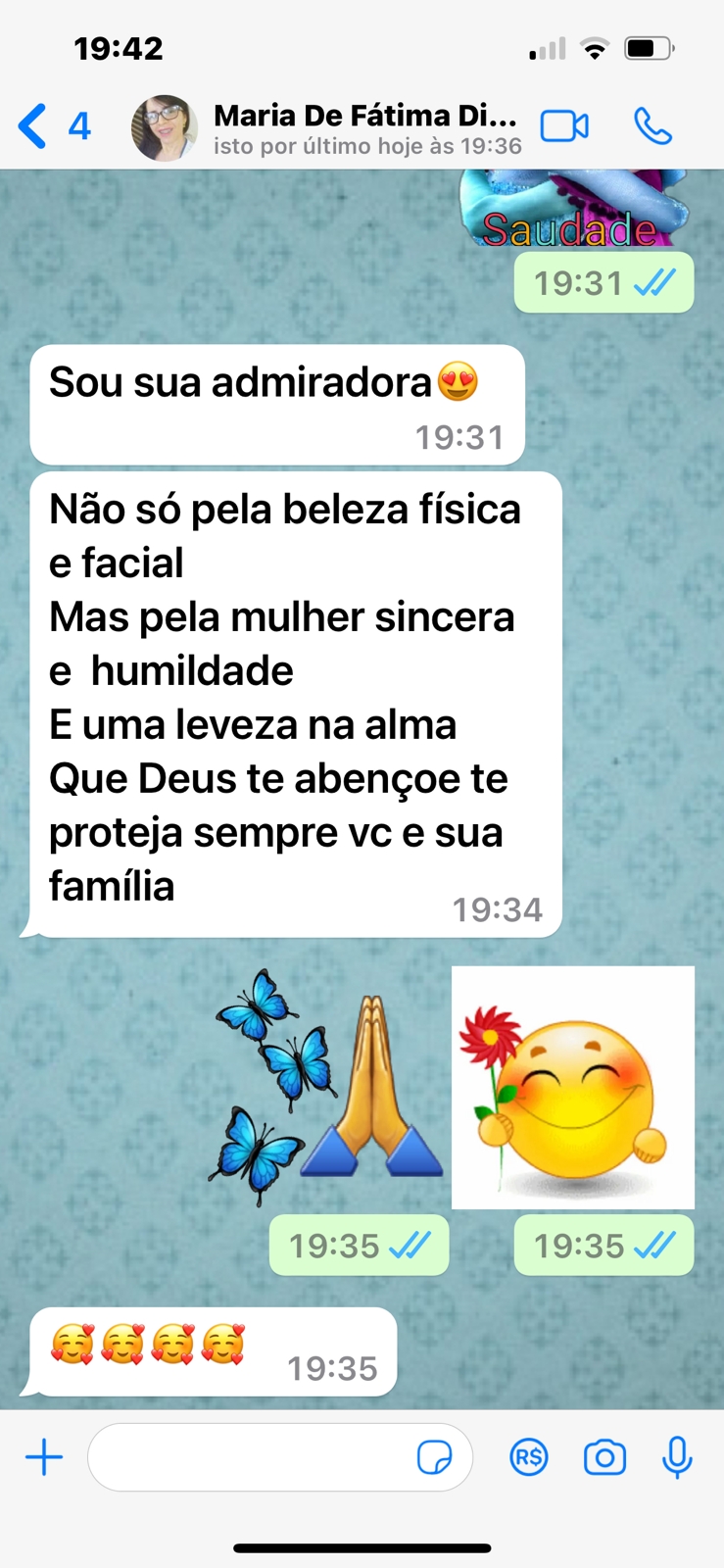Open the sticker picker in message field

[x=434, y=1457]
